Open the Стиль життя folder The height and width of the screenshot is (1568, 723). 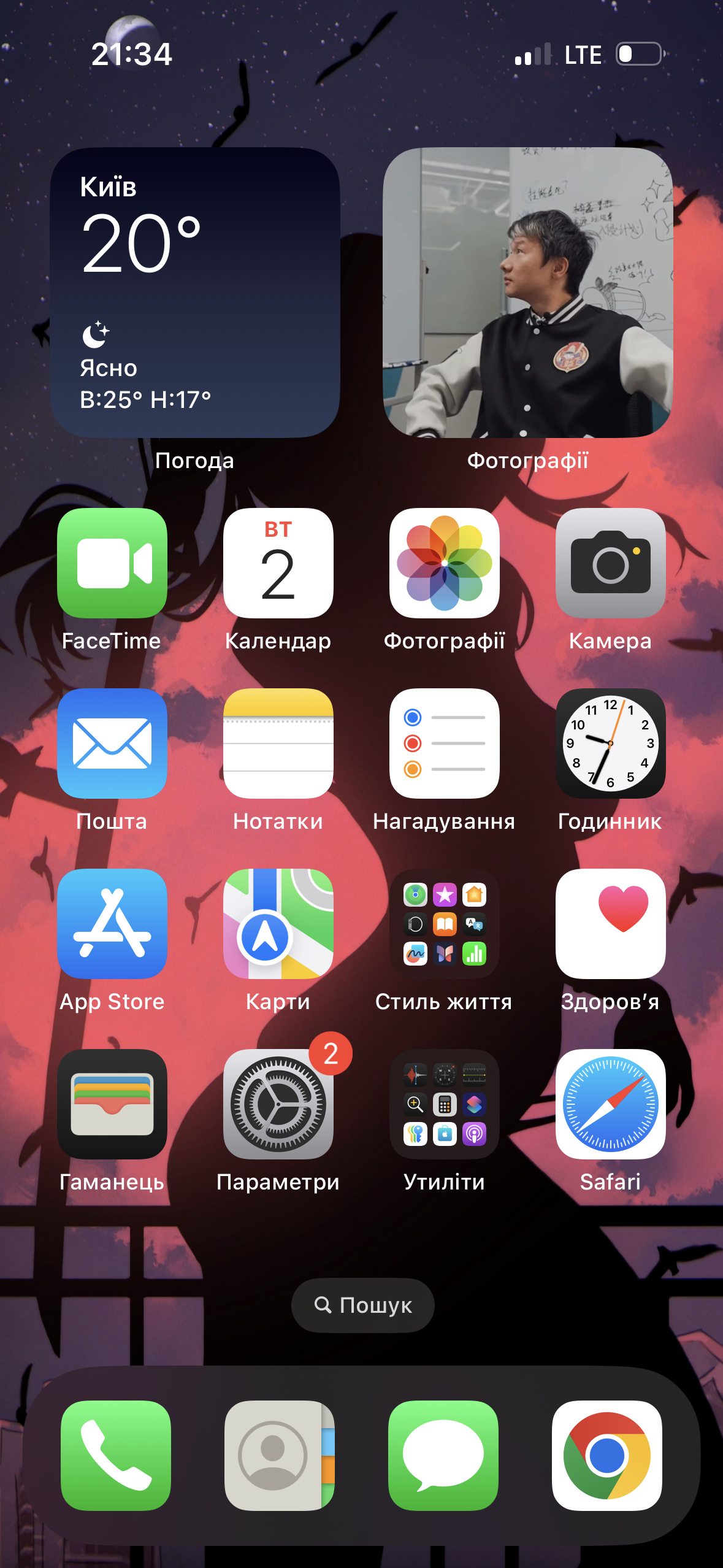coord(444,923)
